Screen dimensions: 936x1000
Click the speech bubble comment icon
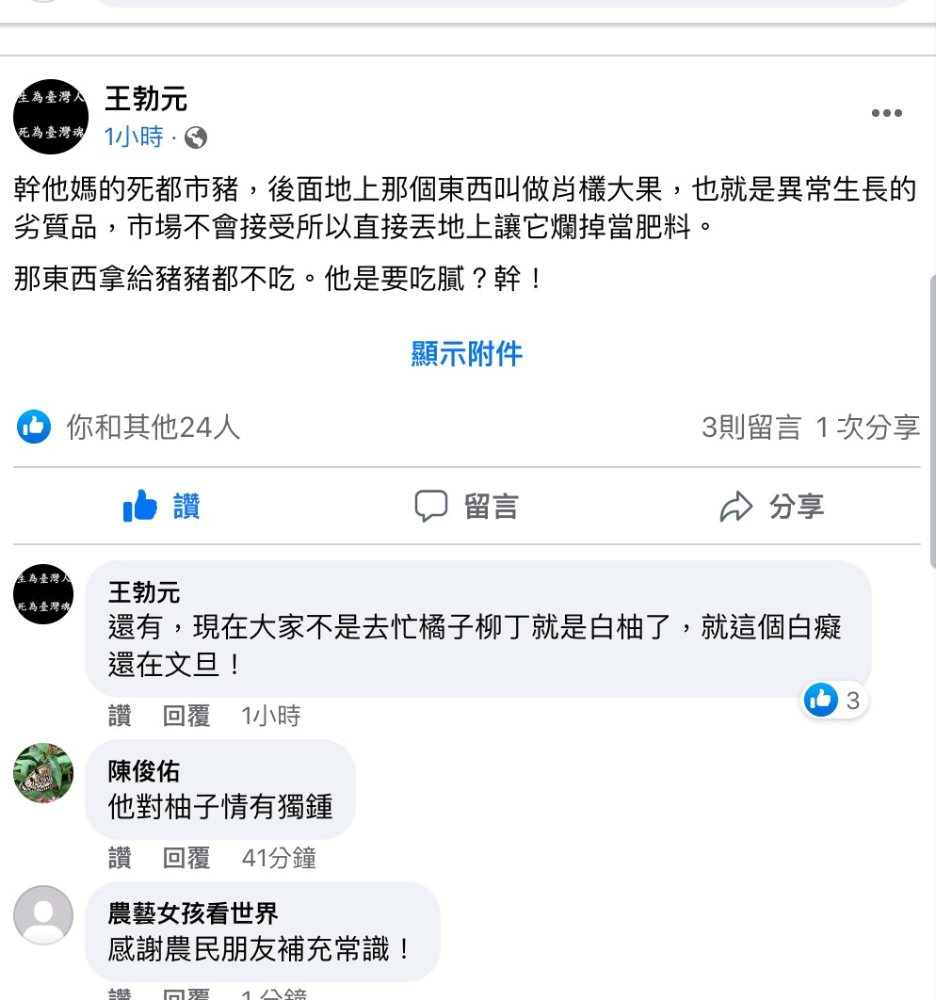pos(434,506)
